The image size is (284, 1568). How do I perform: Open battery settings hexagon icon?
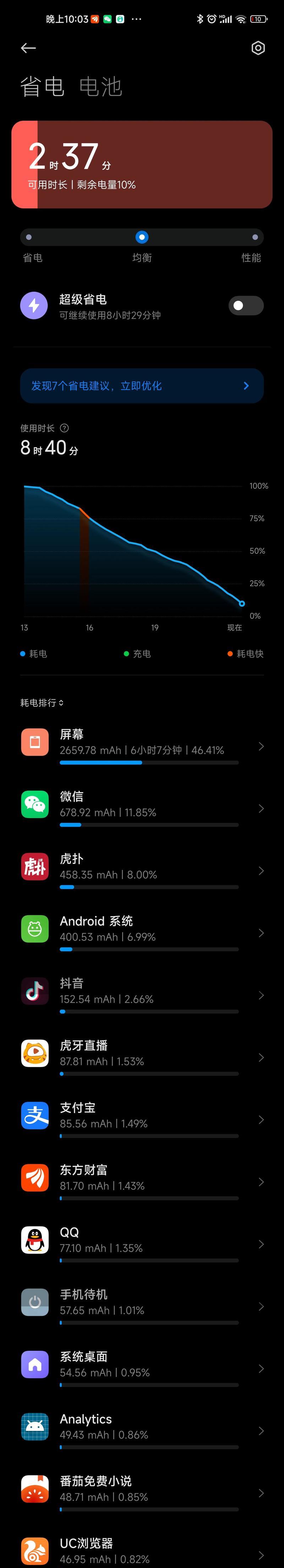coord(258,48)
